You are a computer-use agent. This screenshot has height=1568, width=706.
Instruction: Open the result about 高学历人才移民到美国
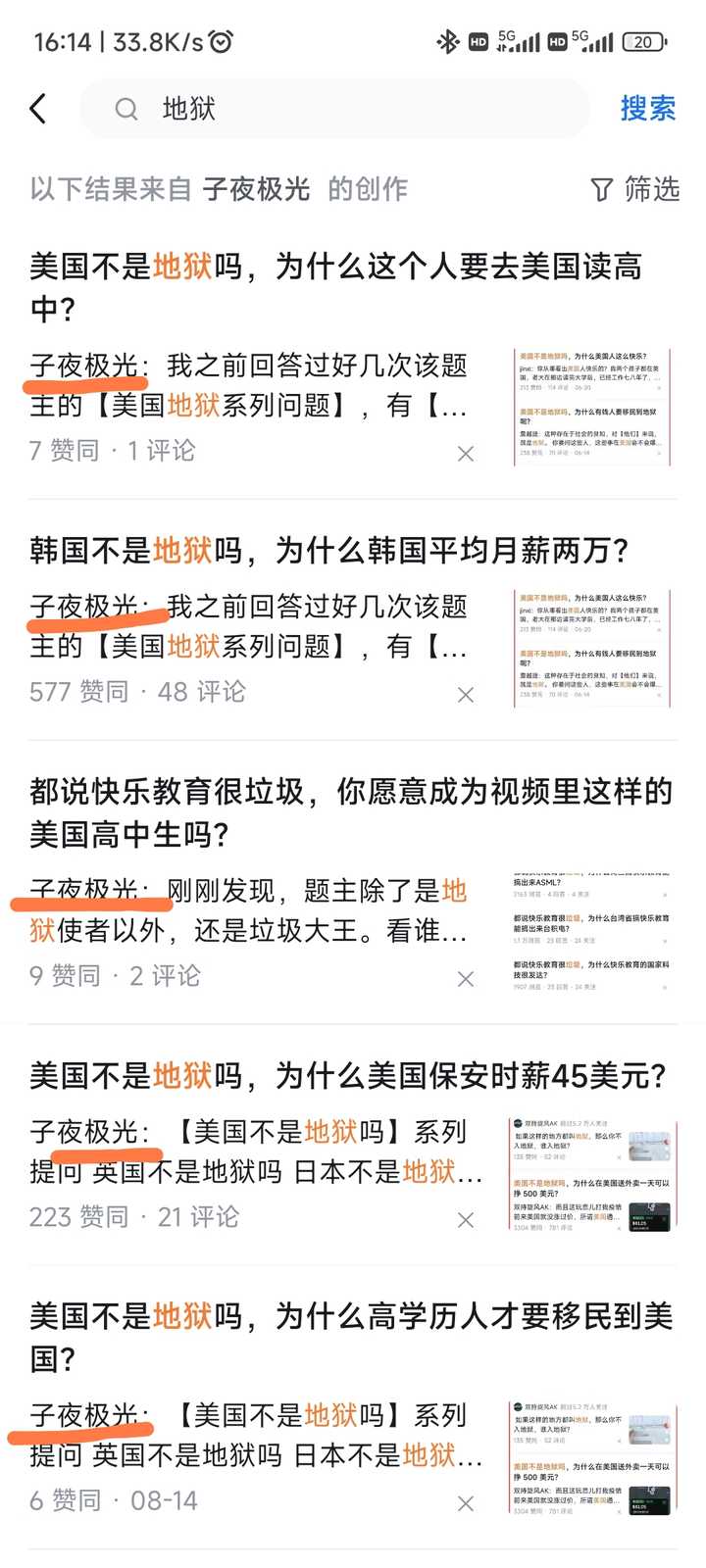pos(350,1337)
